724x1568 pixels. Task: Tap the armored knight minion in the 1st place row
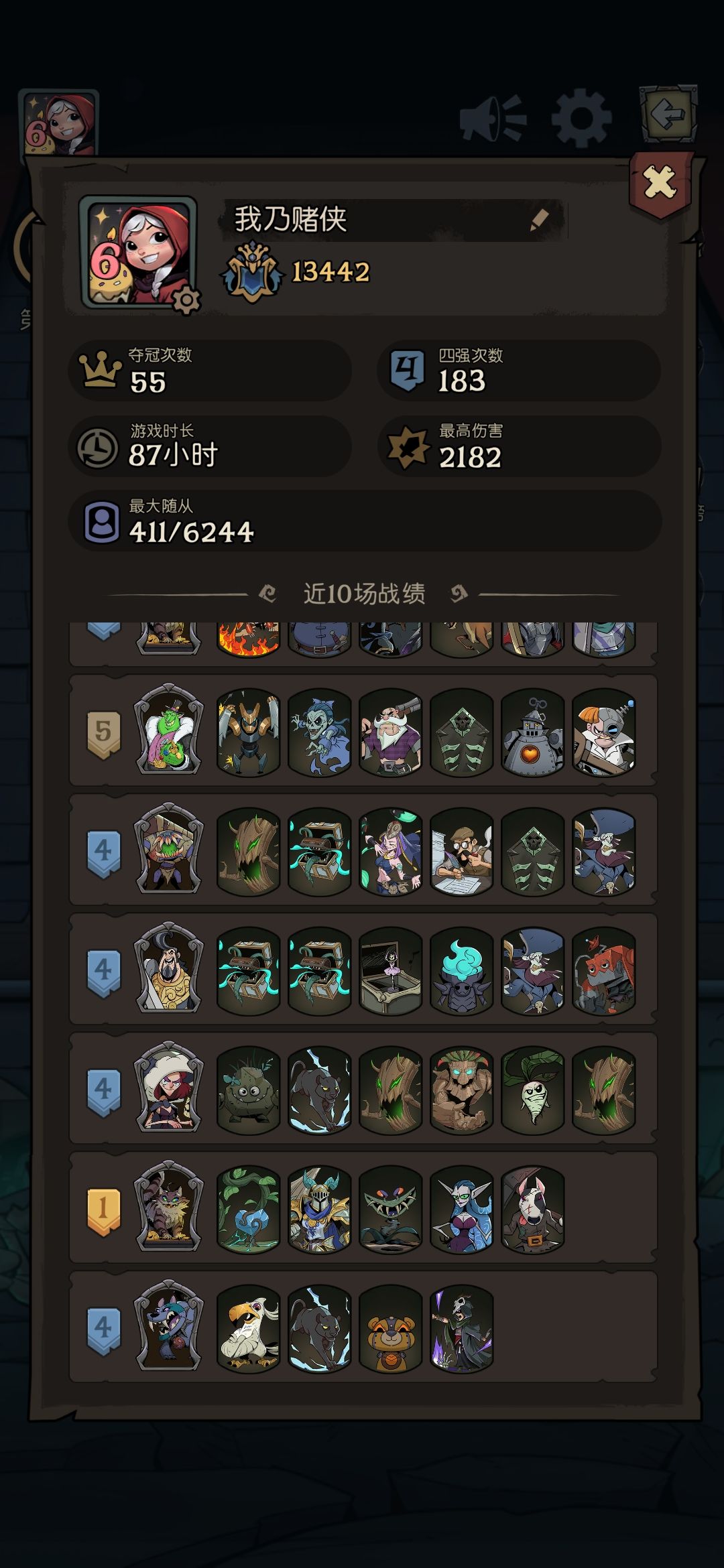pyautogui.click(x=319, y=1208)
